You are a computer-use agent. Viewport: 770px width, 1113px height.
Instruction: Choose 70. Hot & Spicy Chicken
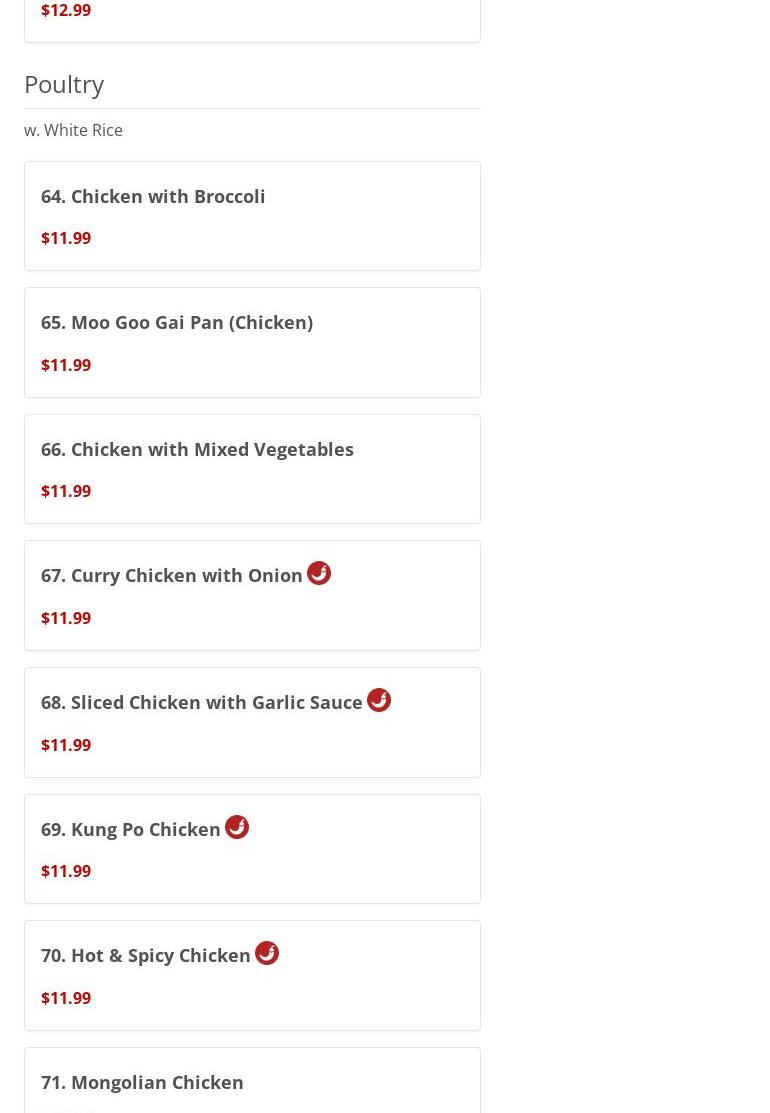pyautogui.click(x=252, y=975)
